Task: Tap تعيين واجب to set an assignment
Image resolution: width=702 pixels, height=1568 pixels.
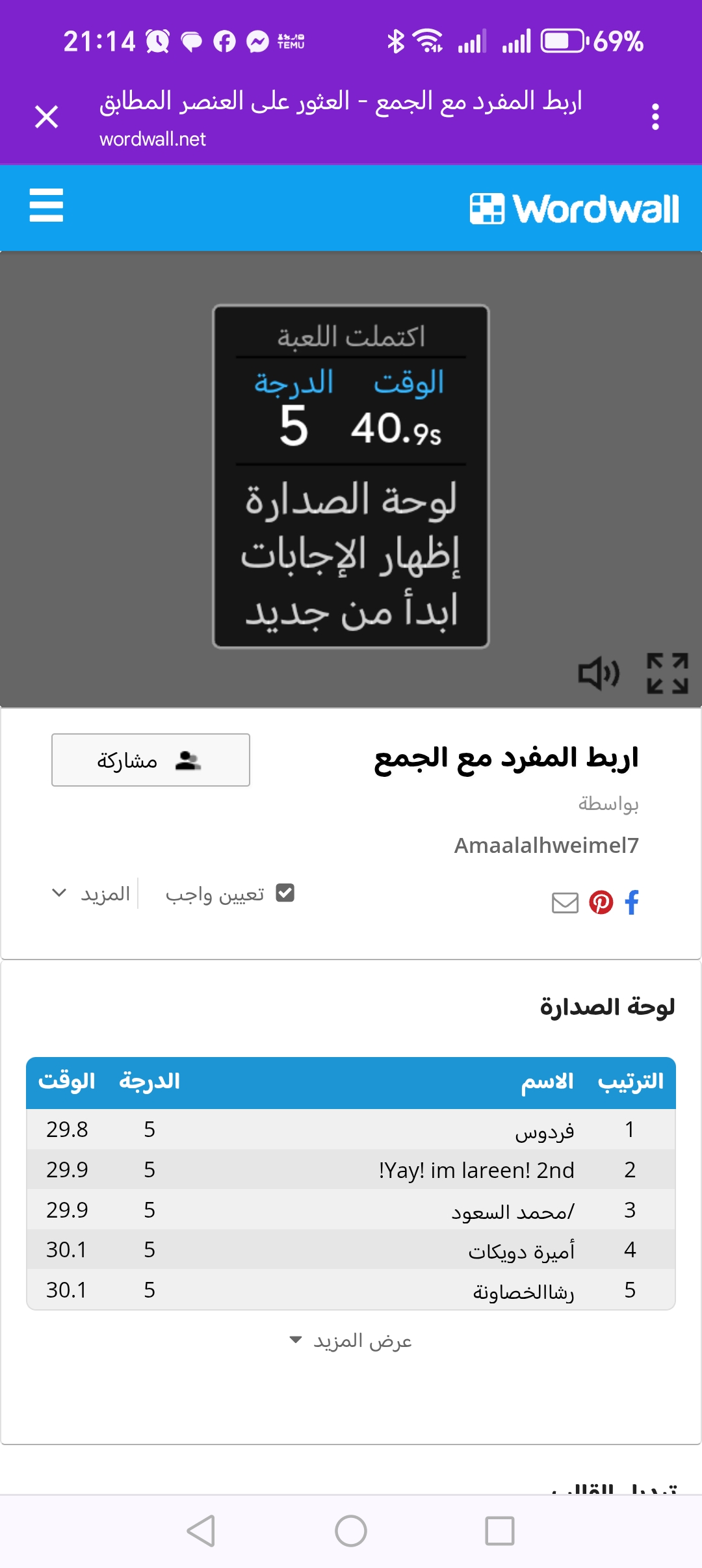Action: 229,895
